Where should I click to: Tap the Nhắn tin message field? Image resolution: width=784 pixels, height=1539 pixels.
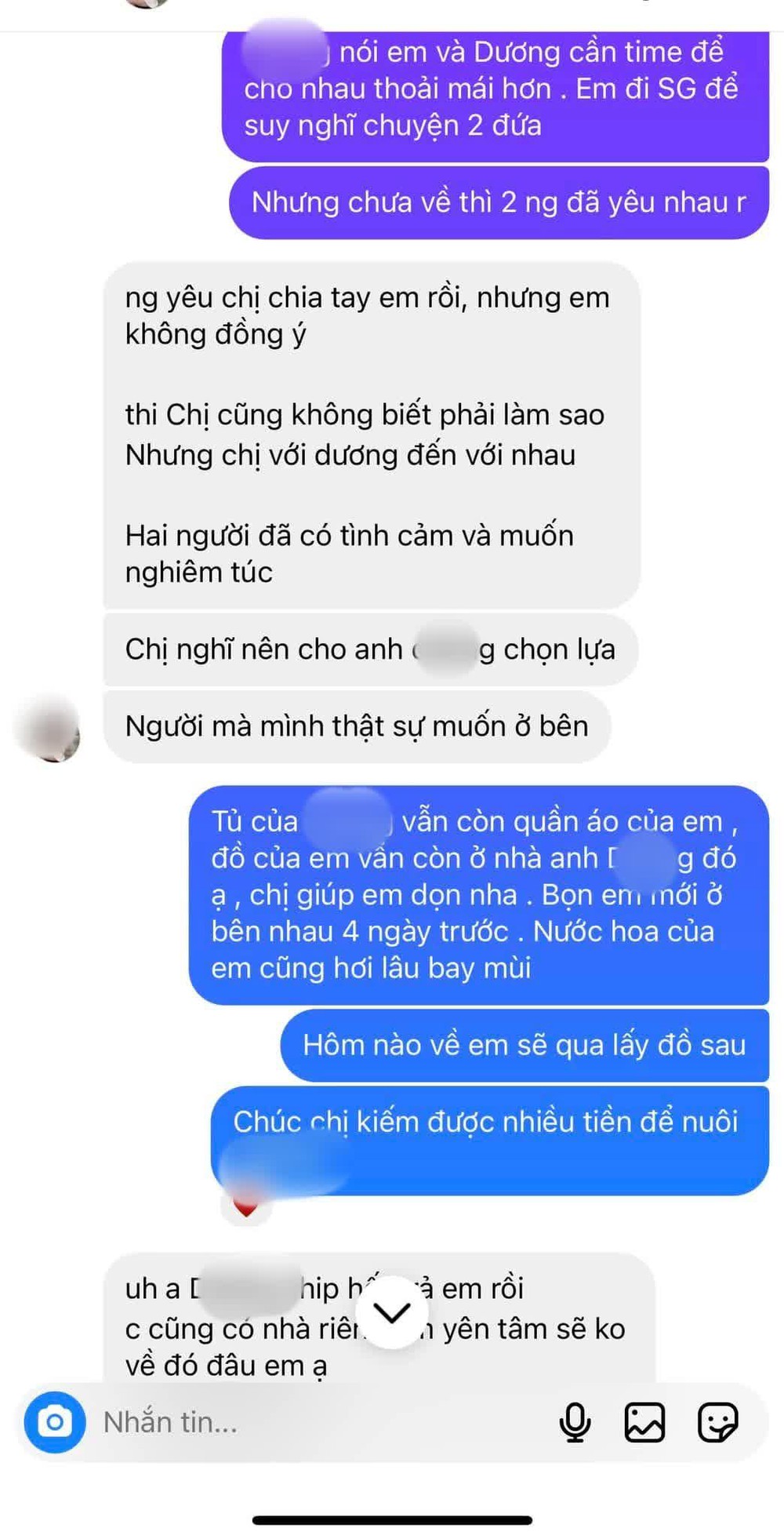(314, 1422)
